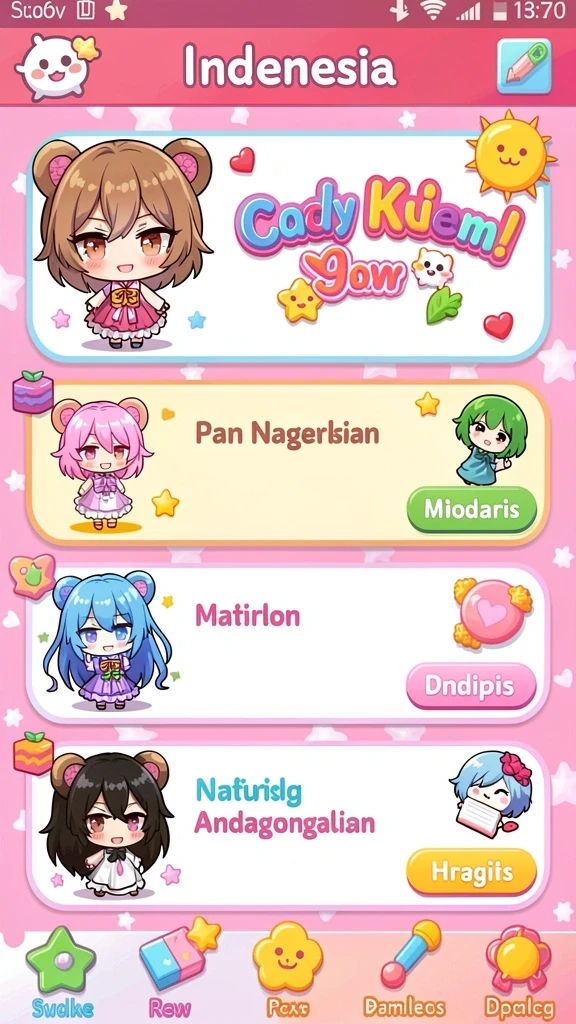Switch to the Rew tab

pyautogui.click(x=173, y=974)
